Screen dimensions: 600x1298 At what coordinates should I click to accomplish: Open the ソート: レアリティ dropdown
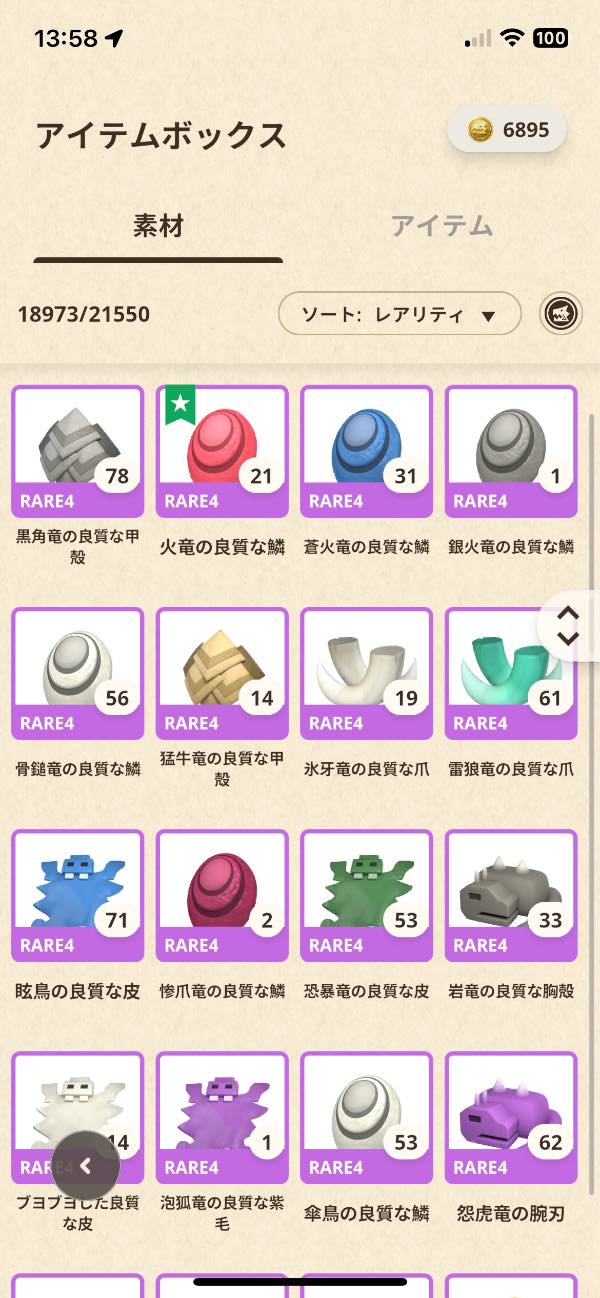(399, 315)
